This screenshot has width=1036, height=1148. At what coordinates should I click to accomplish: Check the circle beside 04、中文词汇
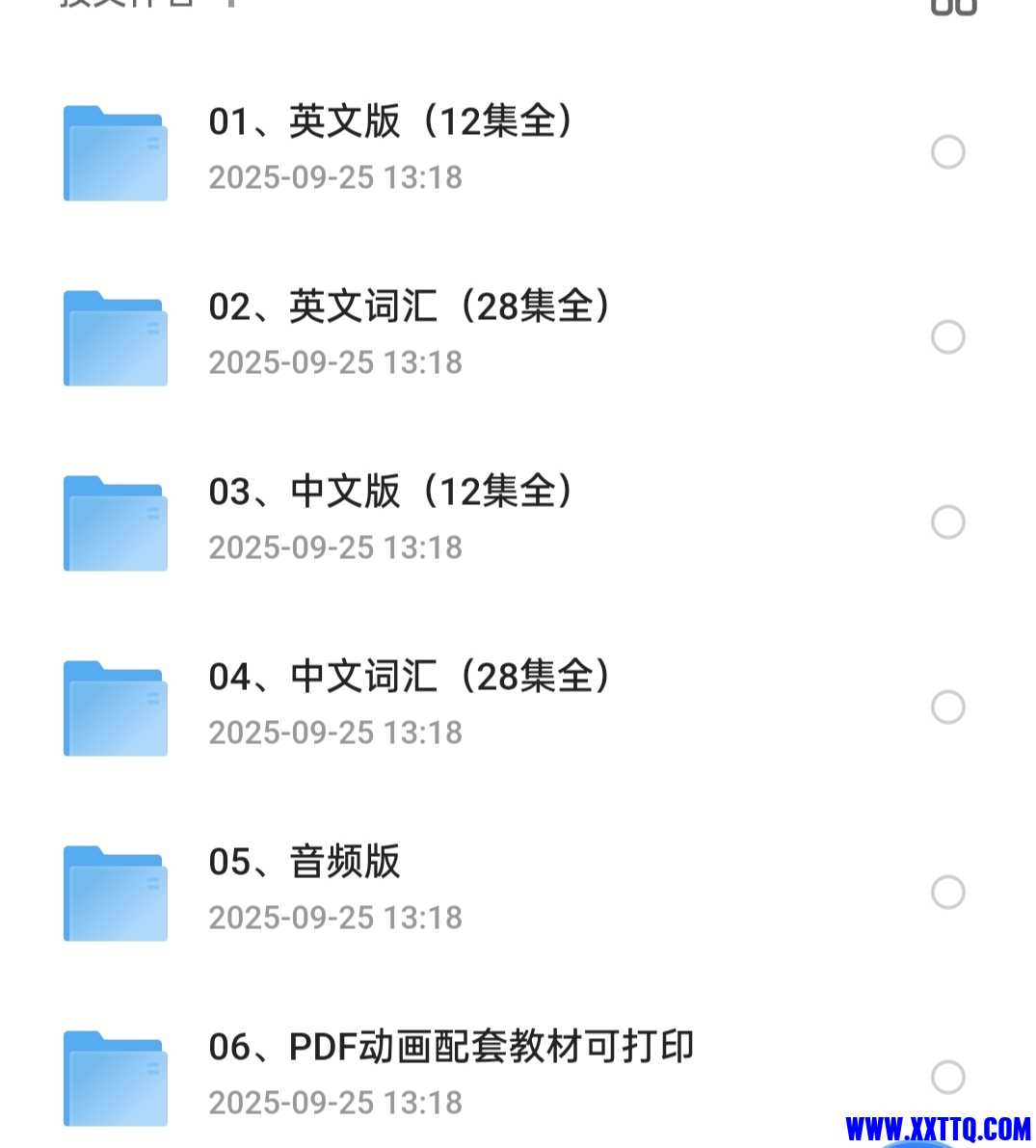click(947, 707)
